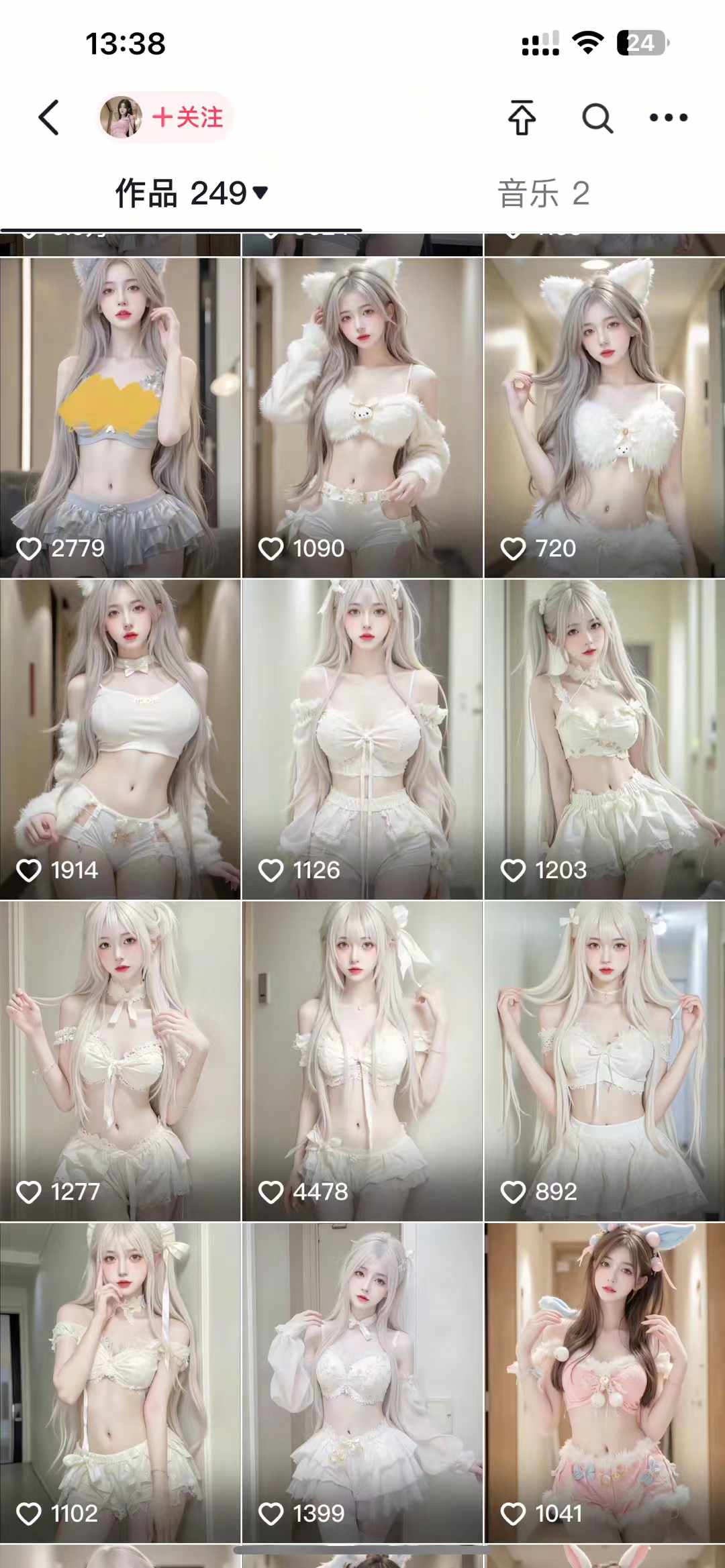
Task: Switch to the 音乐 2 tab
Action: pos(543,194)
